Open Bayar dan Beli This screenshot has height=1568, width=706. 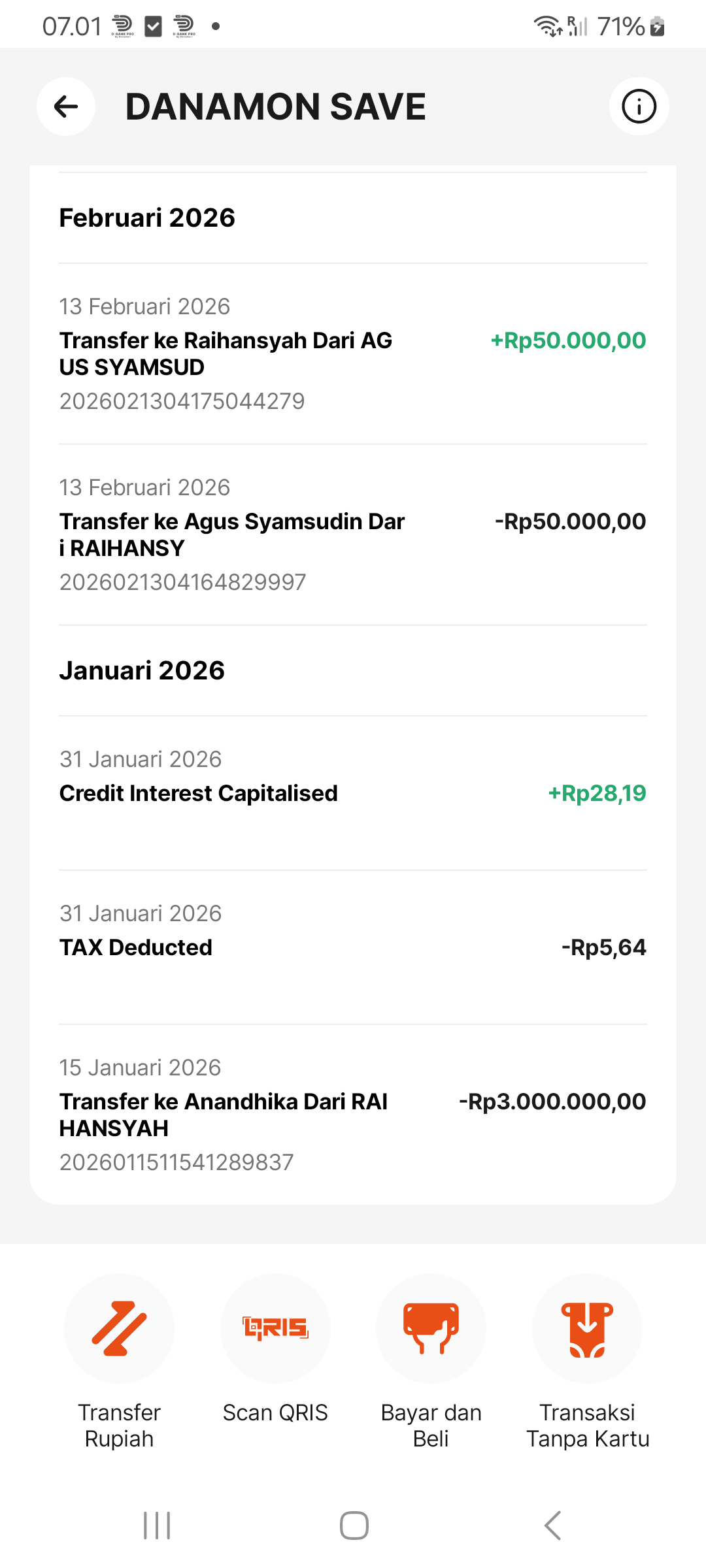431,1329
